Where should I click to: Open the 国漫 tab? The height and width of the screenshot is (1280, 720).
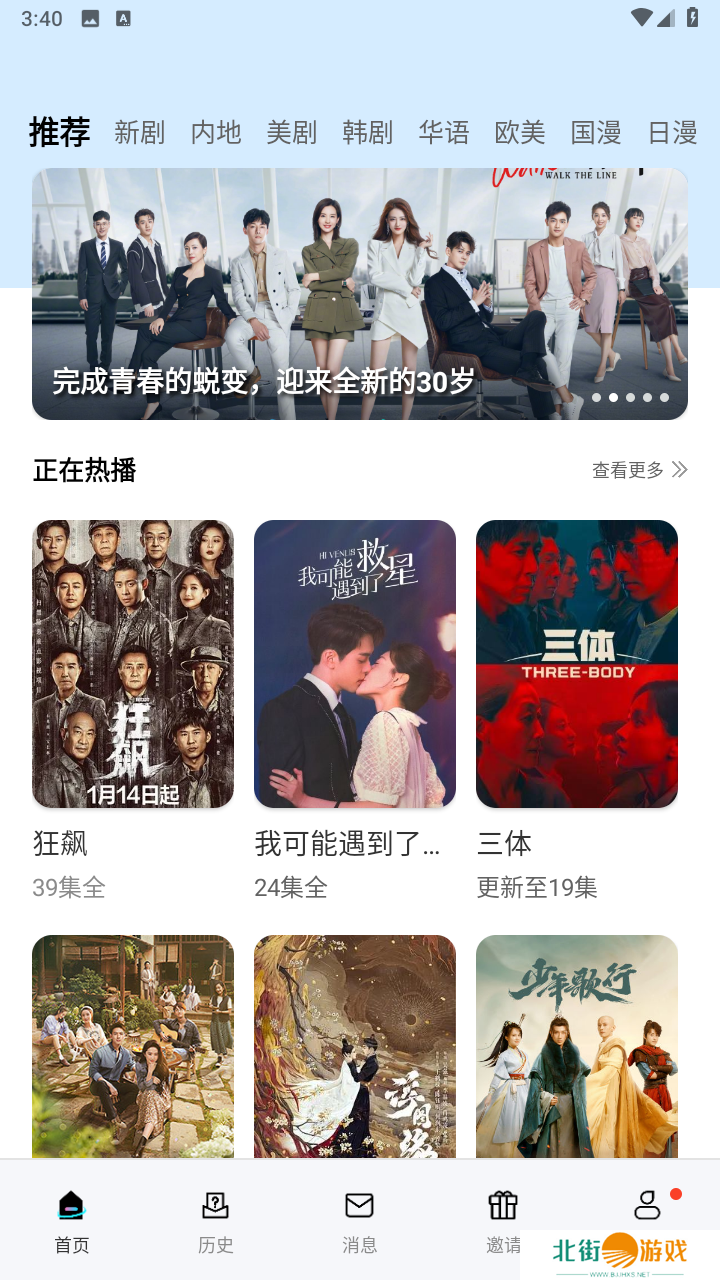click(x=596, y=132)
